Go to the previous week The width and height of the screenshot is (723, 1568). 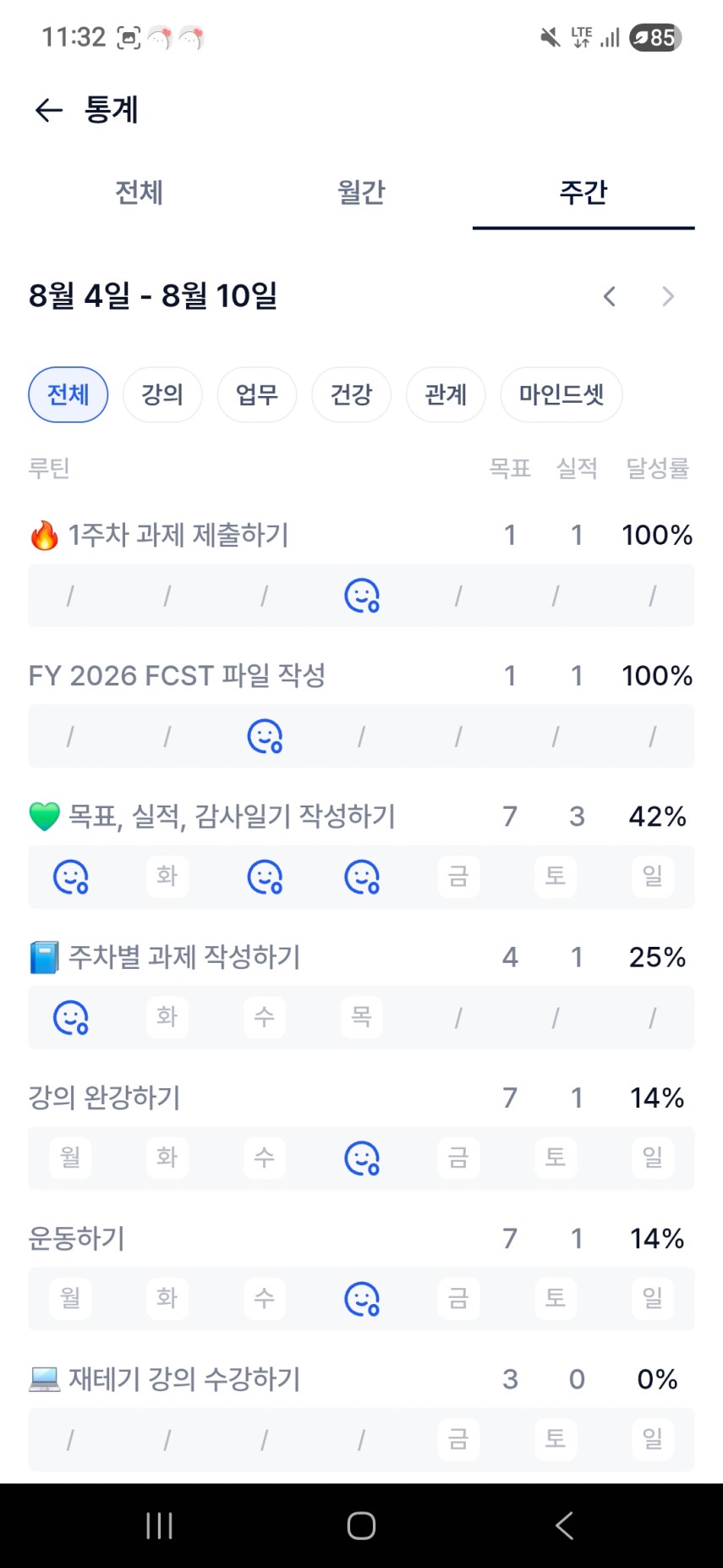pos(610,296)
